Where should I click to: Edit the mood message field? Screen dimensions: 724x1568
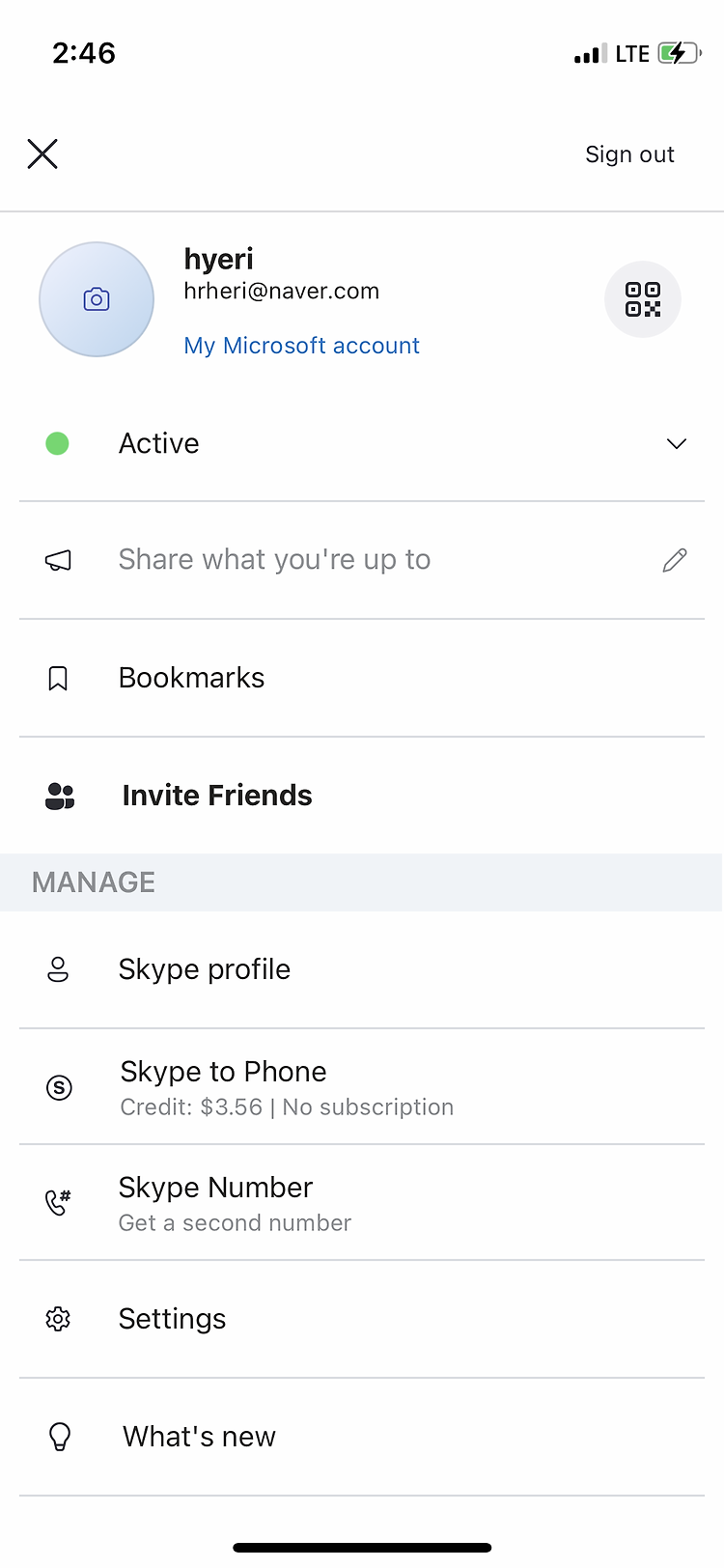tap(362, 560)
